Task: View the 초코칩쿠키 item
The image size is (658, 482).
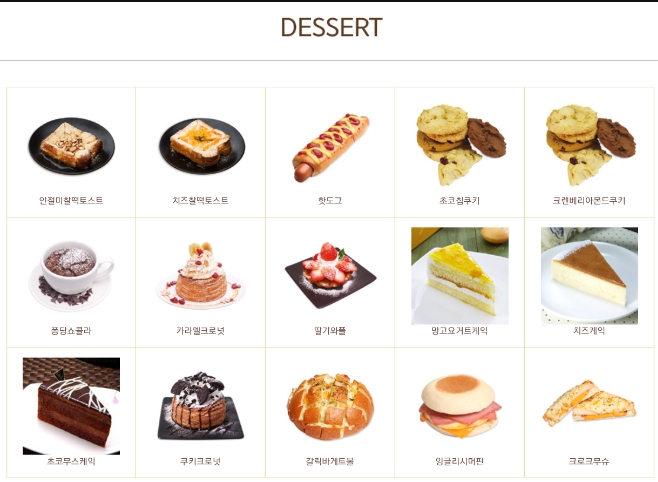Action: pyautogui.click(x=460, y=147)
